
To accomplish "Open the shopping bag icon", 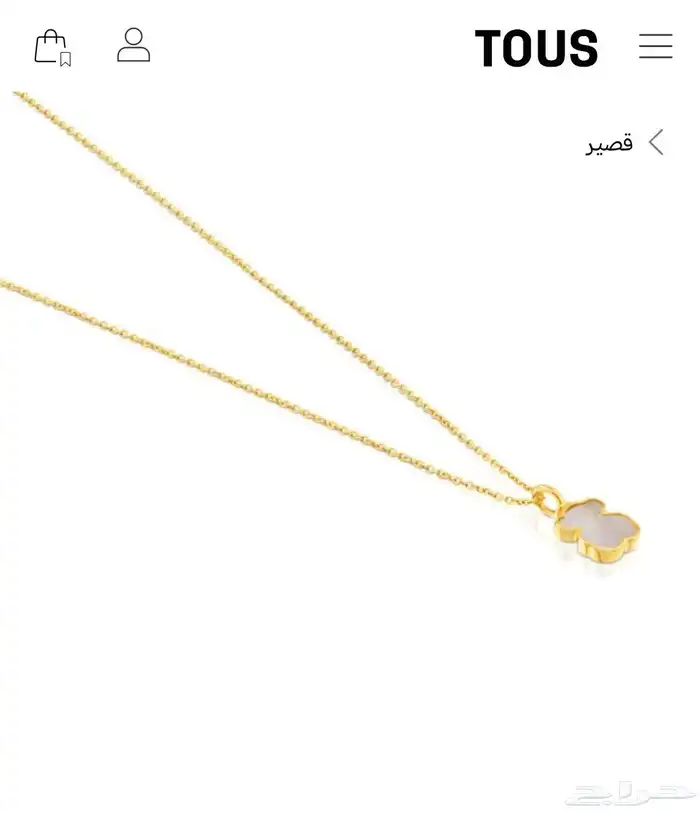I will (x=52, y=47).
